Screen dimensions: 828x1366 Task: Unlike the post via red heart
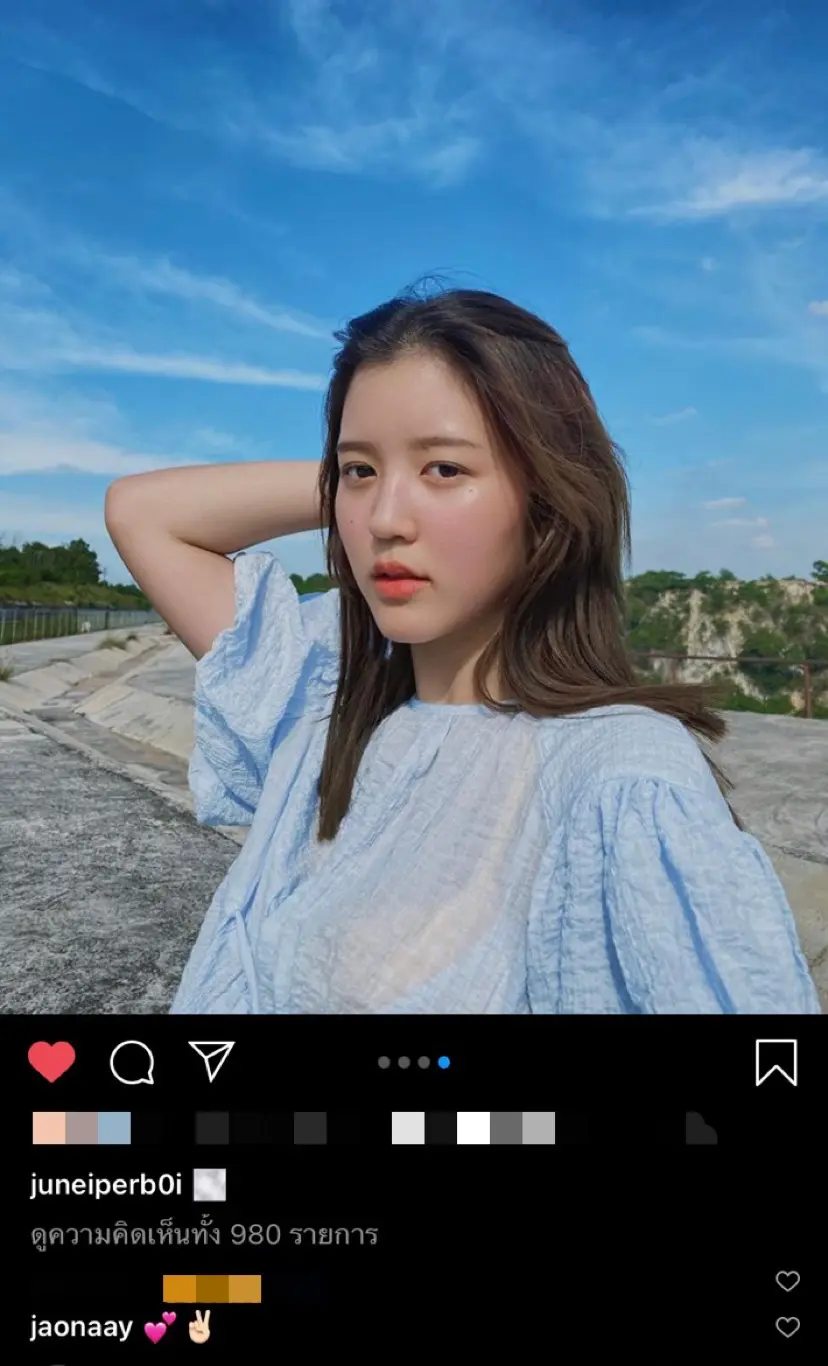[52, 1062]
